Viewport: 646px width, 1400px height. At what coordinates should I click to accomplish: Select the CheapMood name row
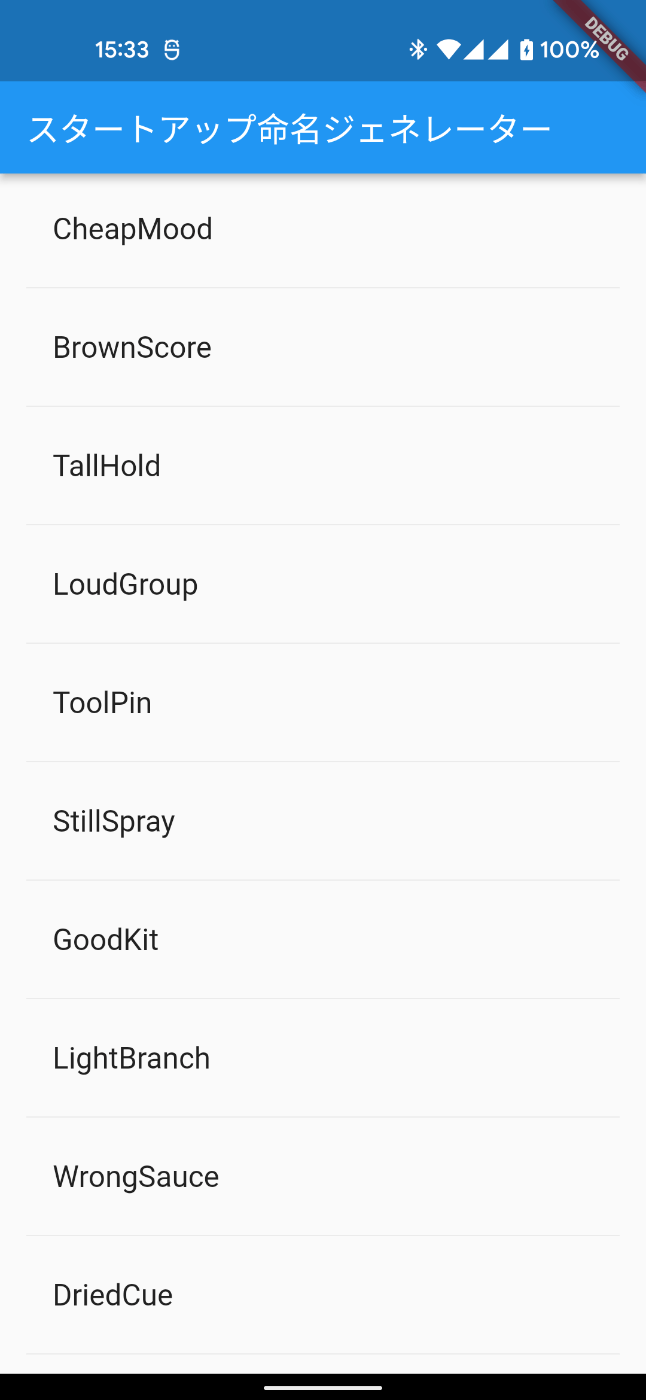323,230
